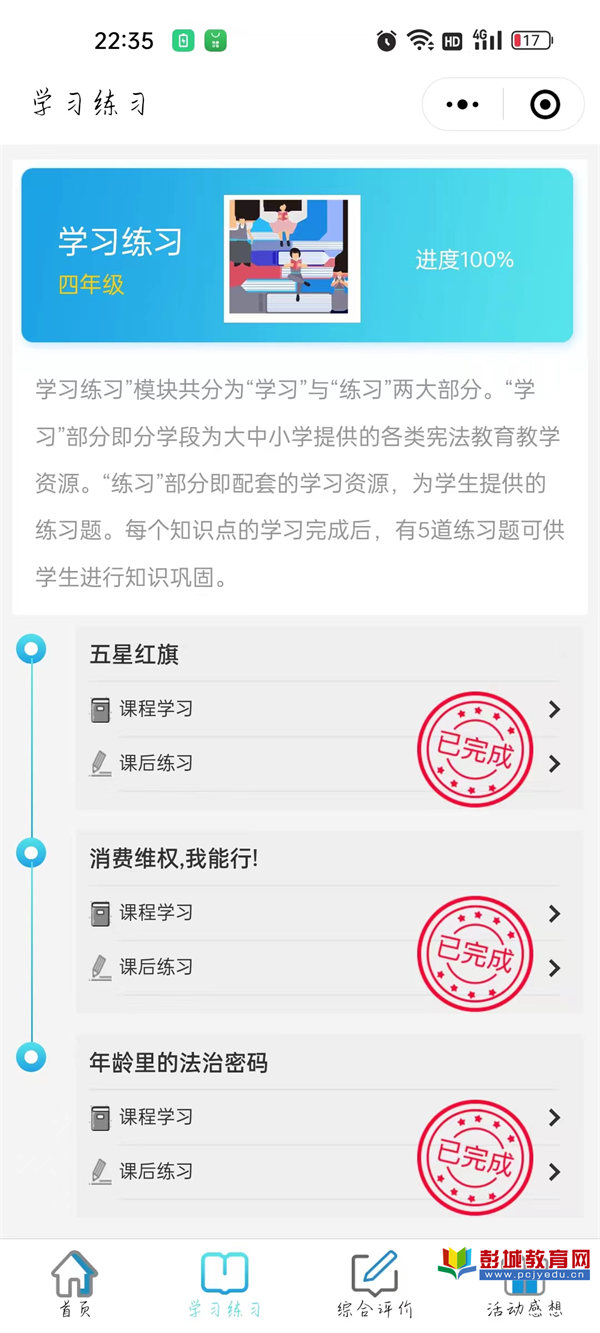Open the mini program more-options menu
Screen dimensions: 600x1333
coord(462,104)
